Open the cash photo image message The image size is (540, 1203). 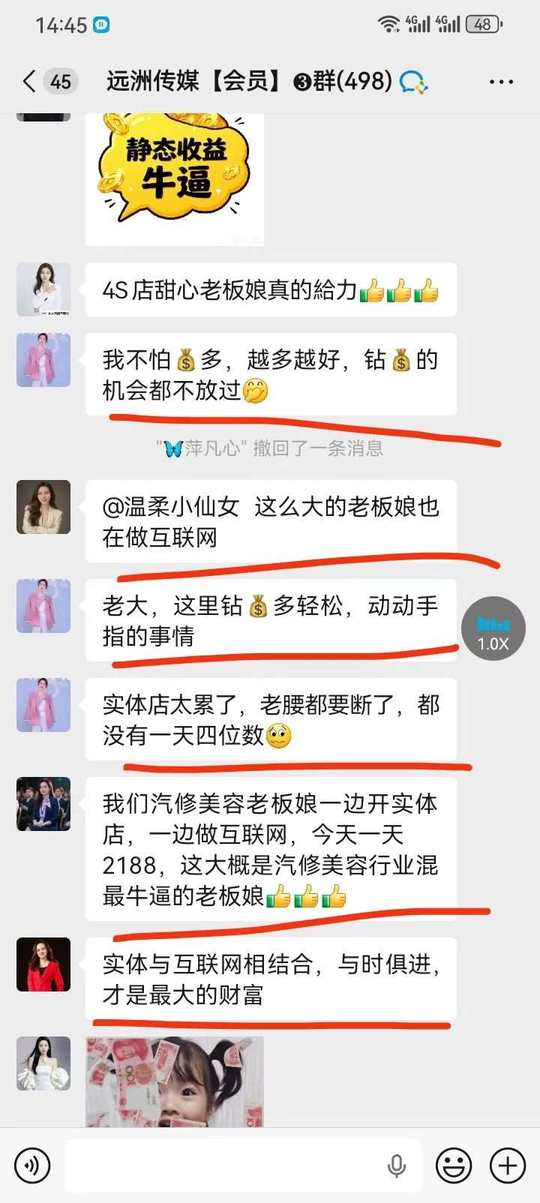[x=175, y=1082]
